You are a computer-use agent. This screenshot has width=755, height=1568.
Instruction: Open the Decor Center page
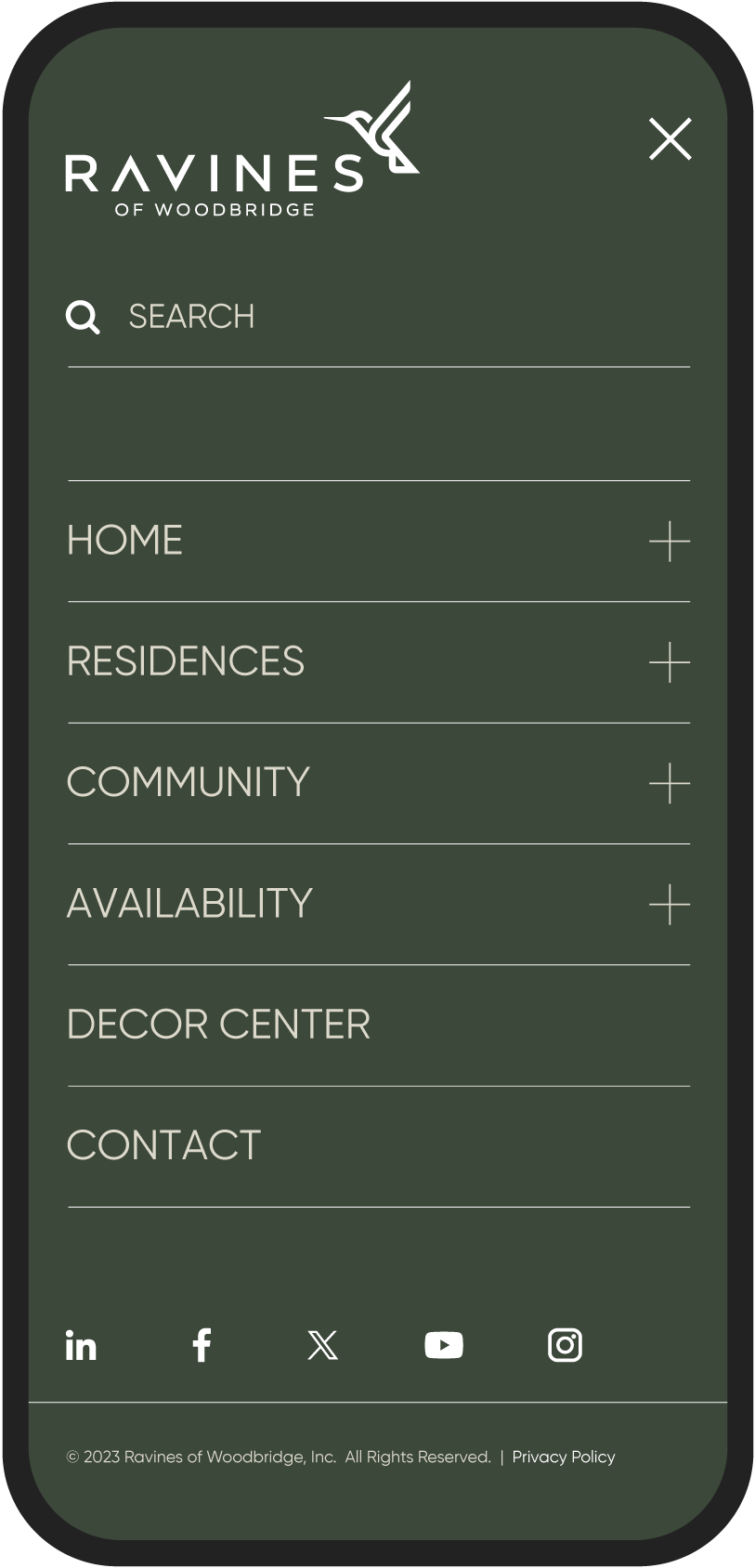click(218, 1025)
